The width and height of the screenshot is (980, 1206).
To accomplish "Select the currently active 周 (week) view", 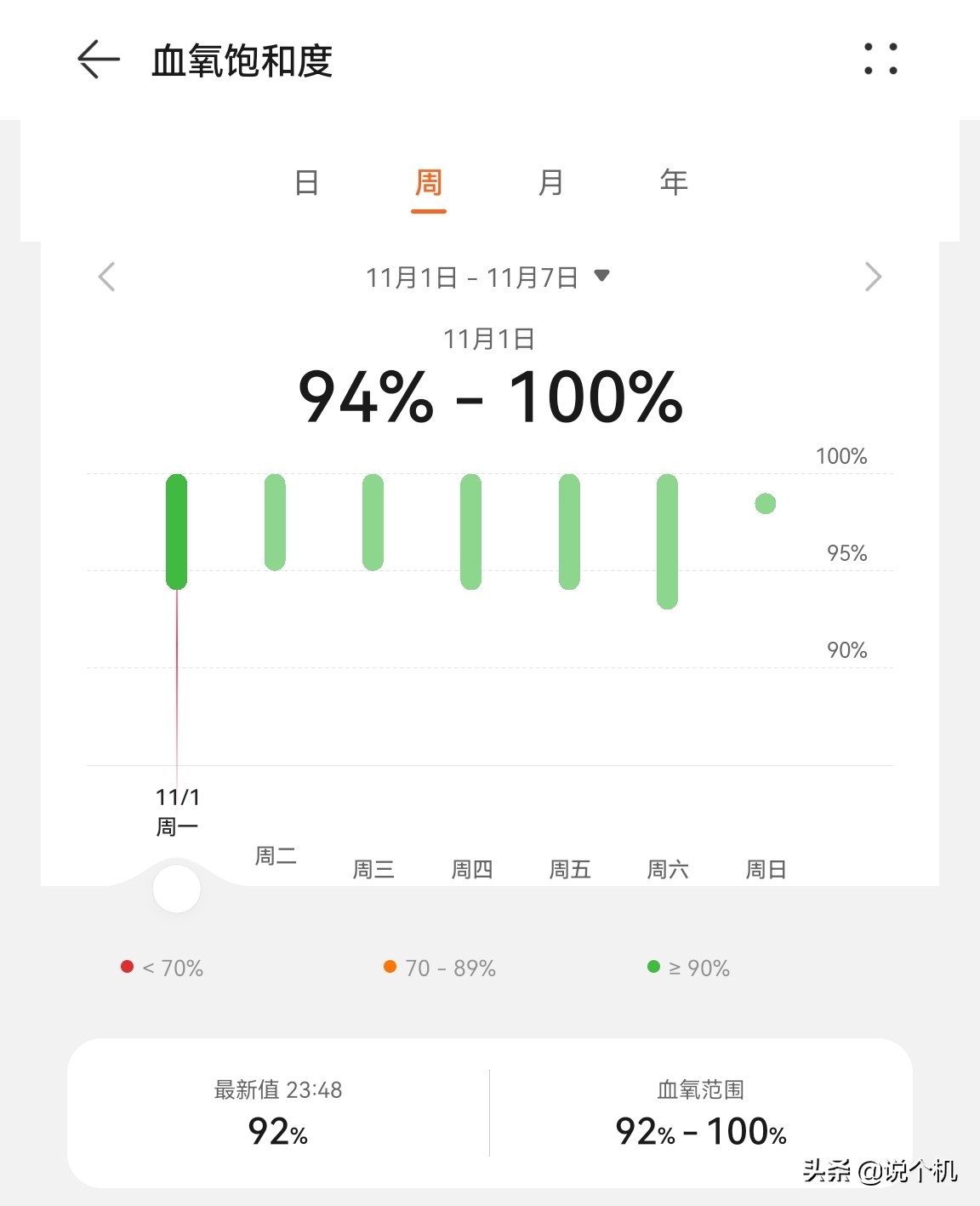I will (x=429, y=182).
